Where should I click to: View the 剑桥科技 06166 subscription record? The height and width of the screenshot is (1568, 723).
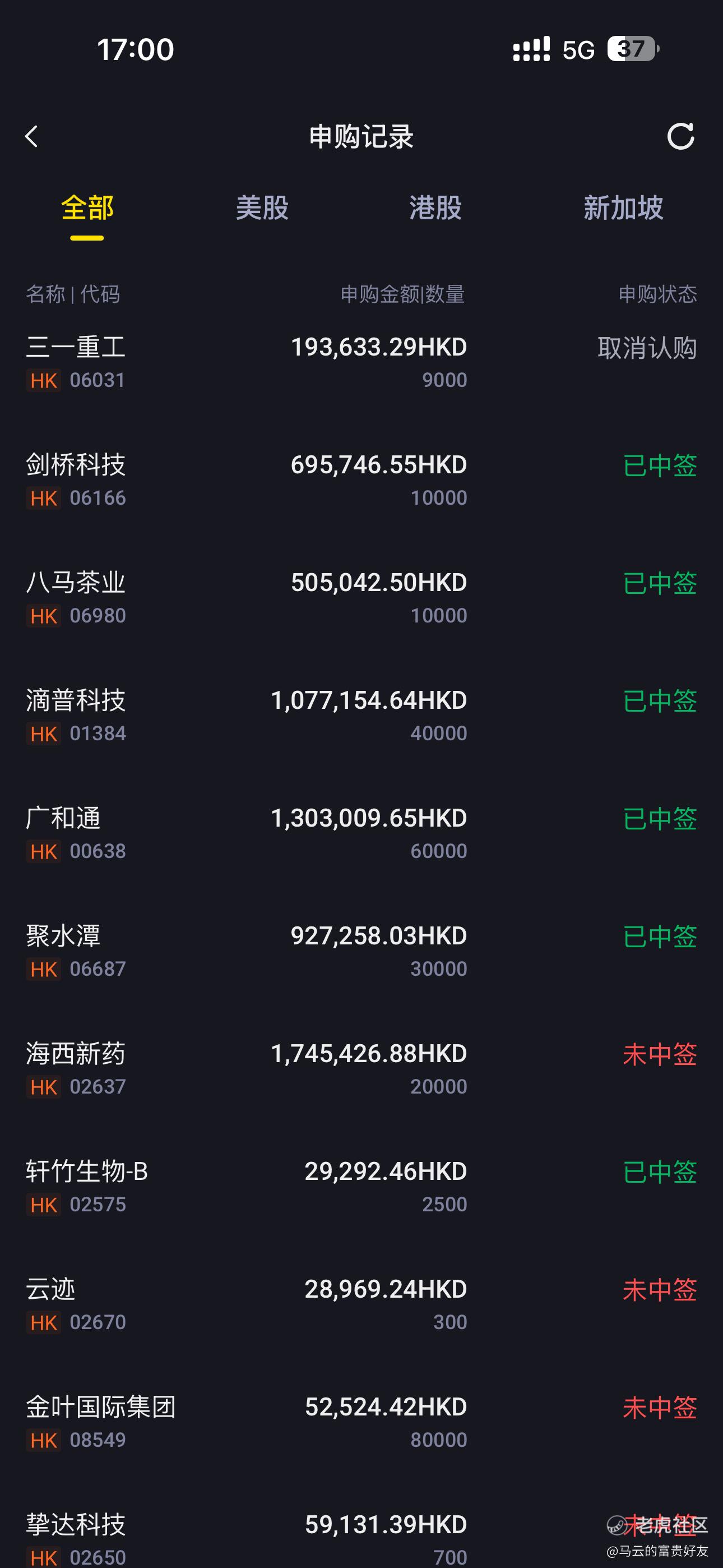[x=361, y=480]
